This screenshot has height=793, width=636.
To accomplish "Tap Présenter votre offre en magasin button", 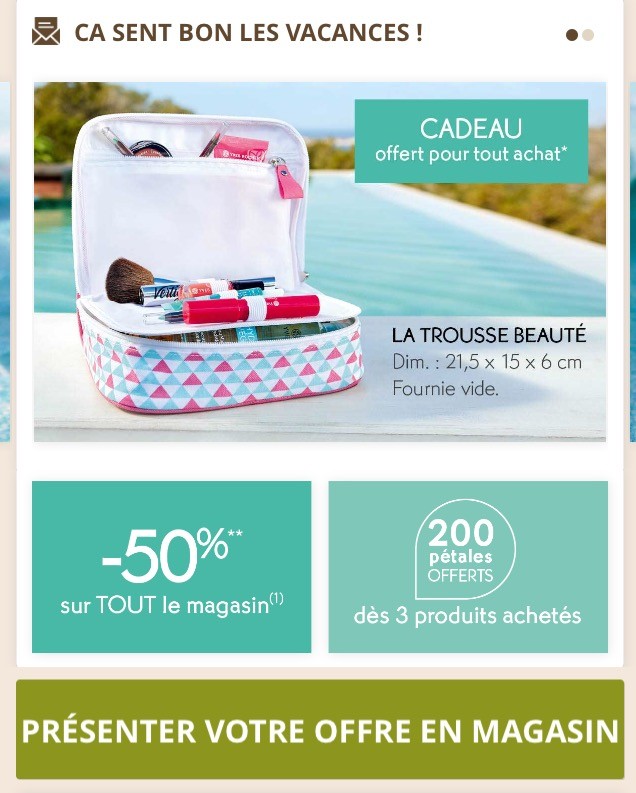I will pyautogui.click(x=319, y=730).
